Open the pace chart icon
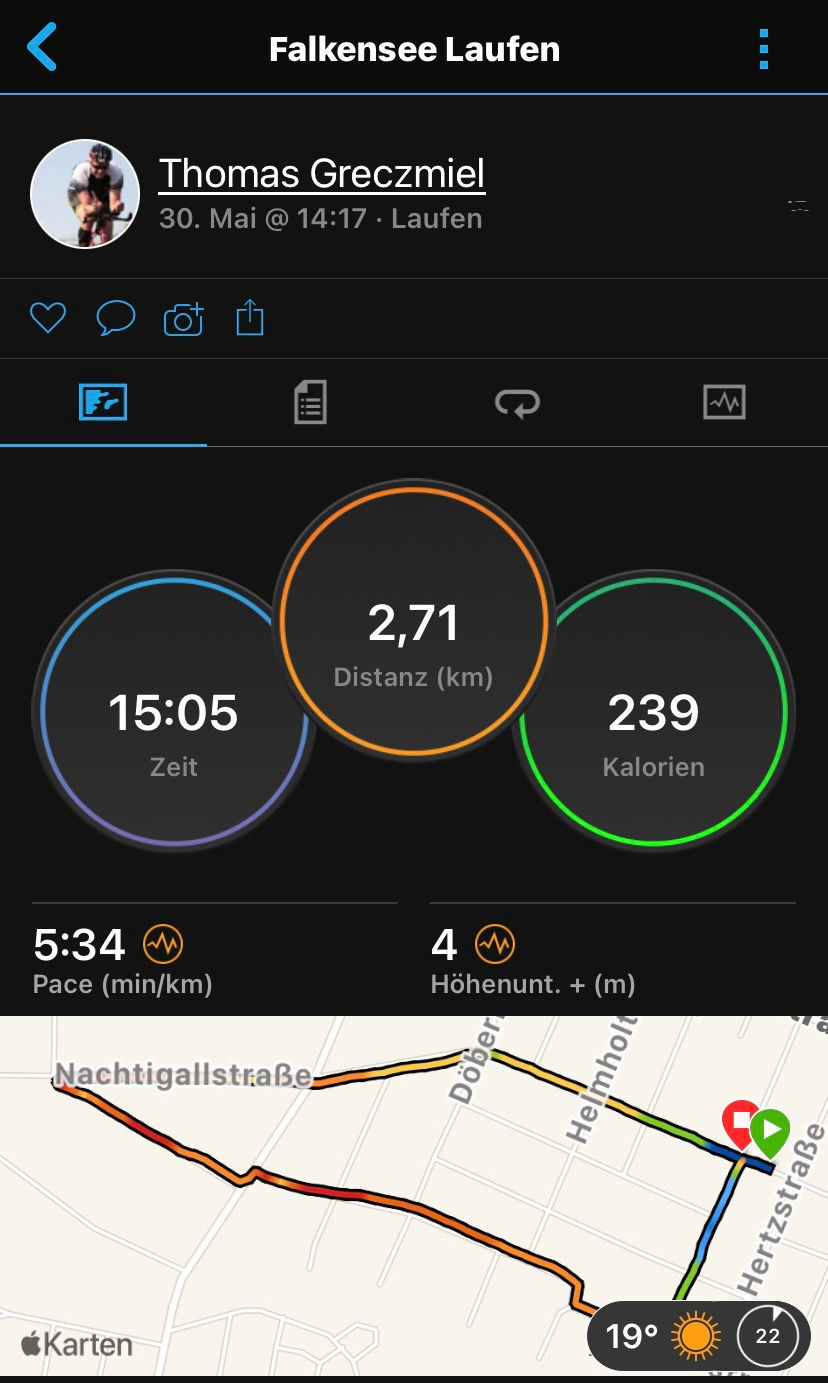This screenshot has width=828, height=1383. click(163, 944)
